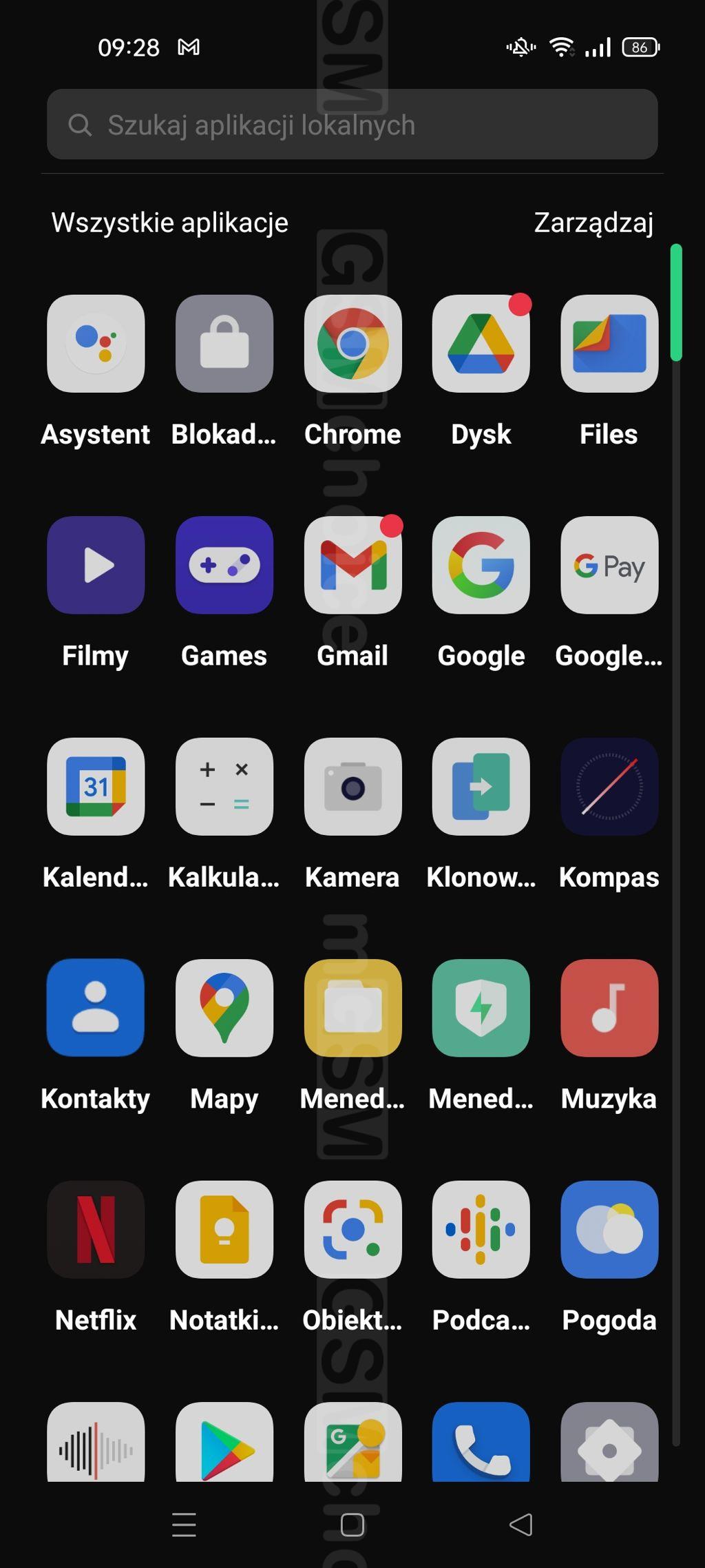The image size is (705, 1568).
Task: Open the Chrome browser
Action: pos(352,344)
